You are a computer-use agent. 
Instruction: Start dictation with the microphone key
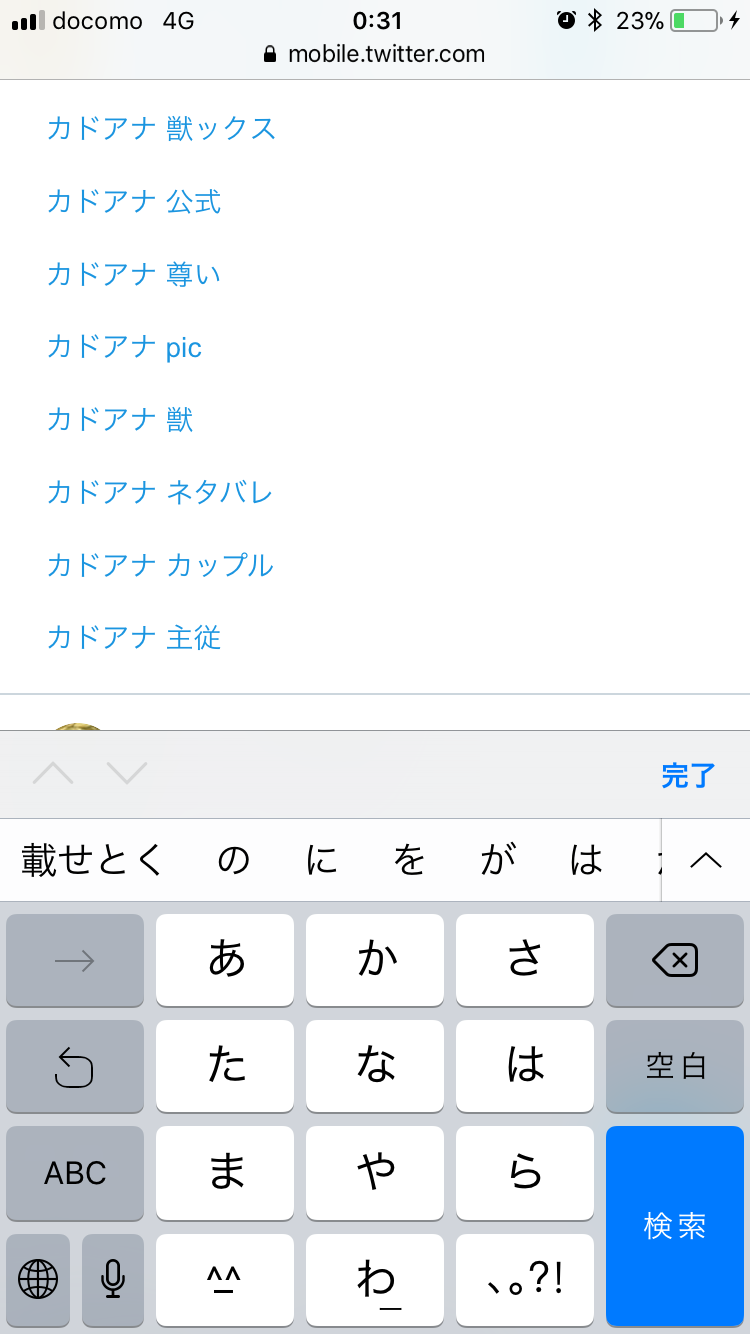pos(113,1279)
